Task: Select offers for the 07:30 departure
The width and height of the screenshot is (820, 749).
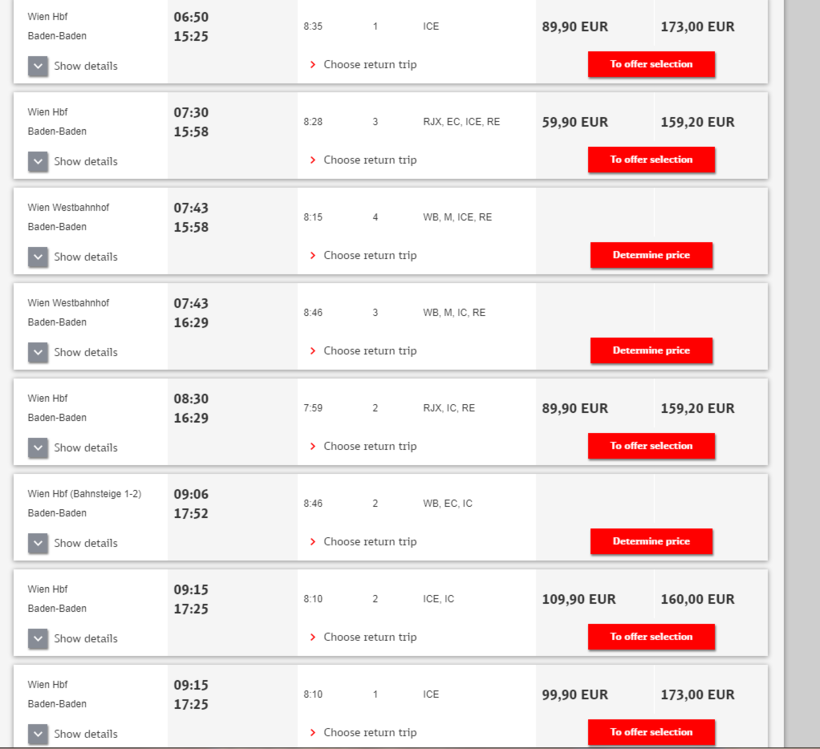Action: [x=651, y=160]
